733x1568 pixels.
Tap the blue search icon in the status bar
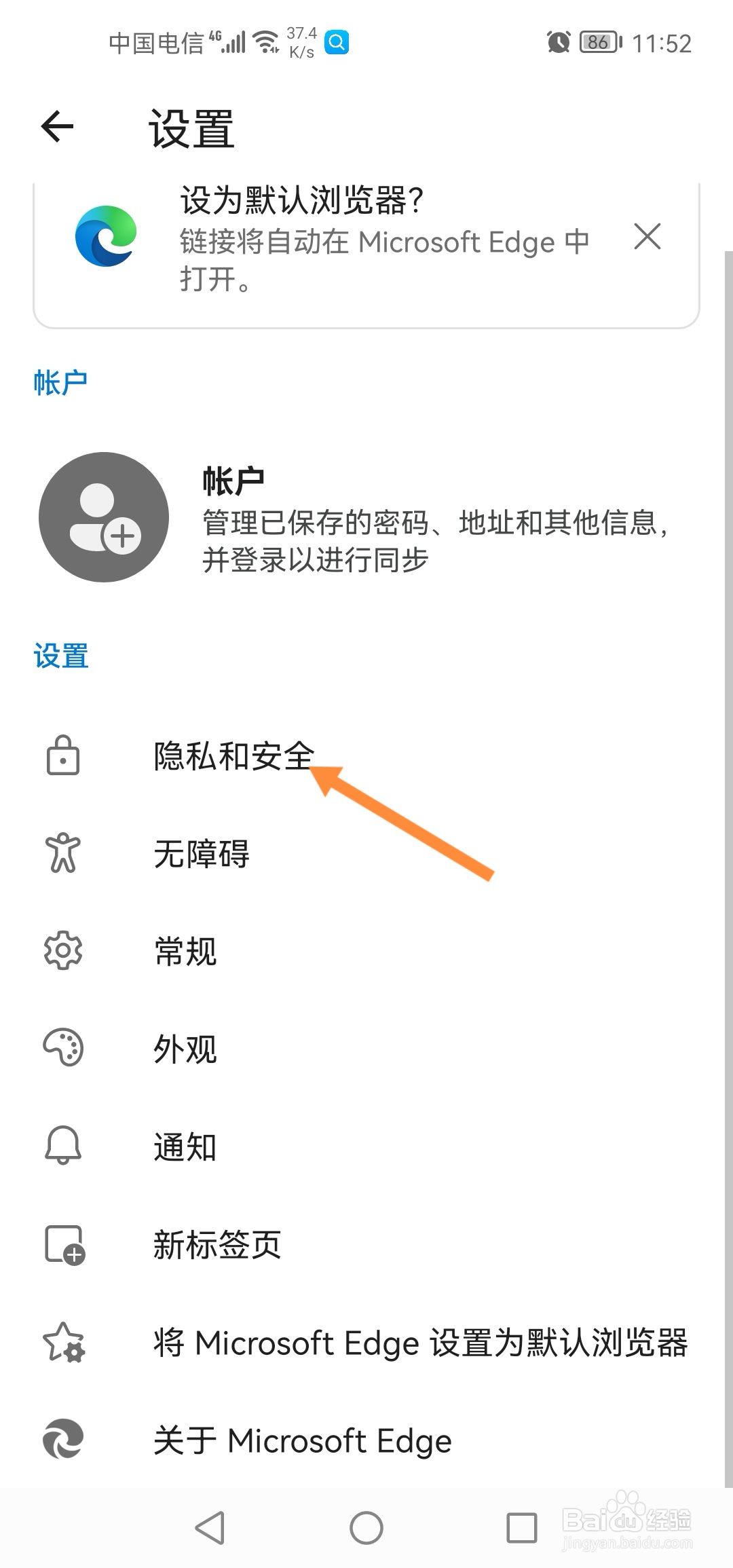tap(335, 42)
